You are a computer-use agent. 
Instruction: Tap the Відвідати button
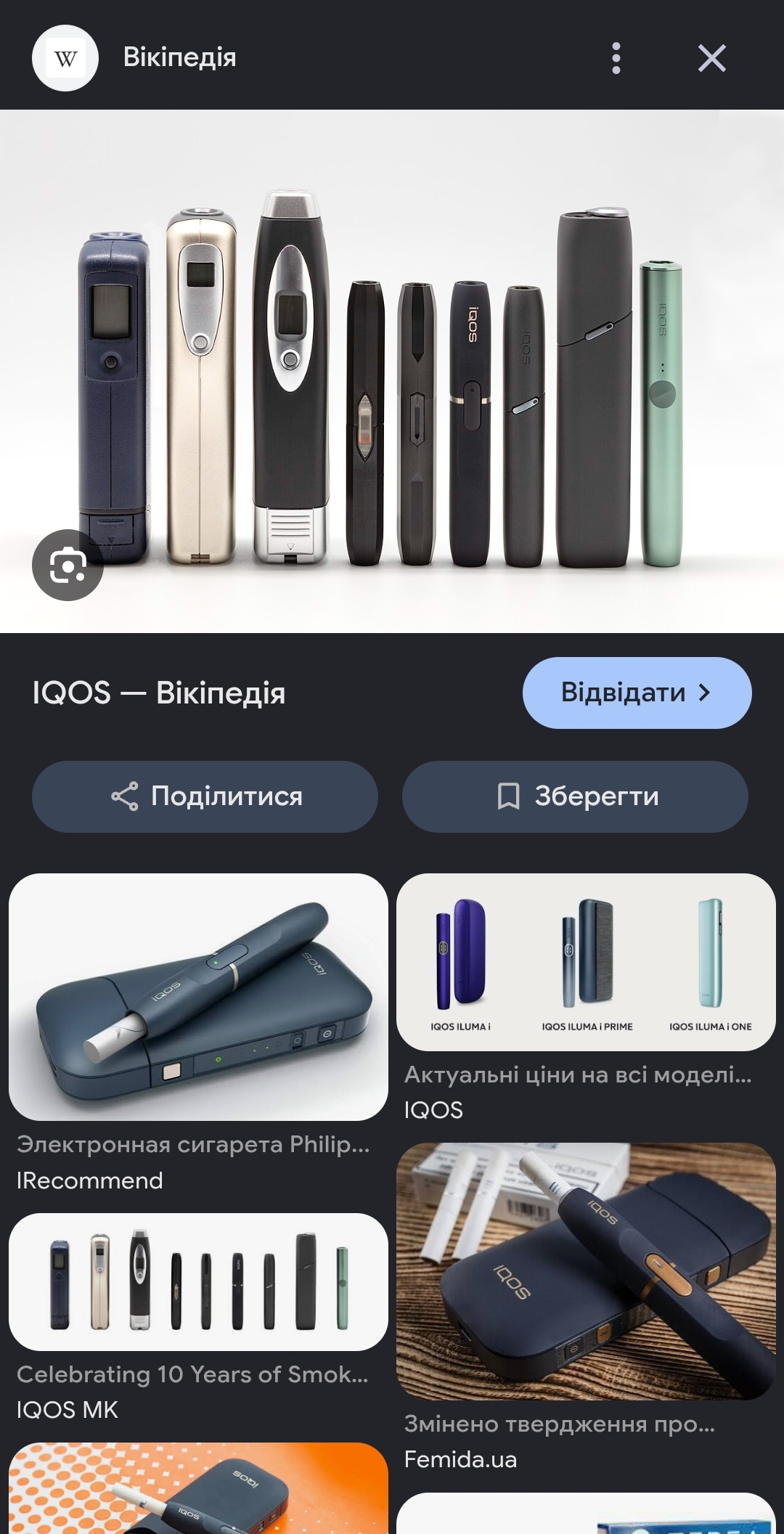coord(637,693)
